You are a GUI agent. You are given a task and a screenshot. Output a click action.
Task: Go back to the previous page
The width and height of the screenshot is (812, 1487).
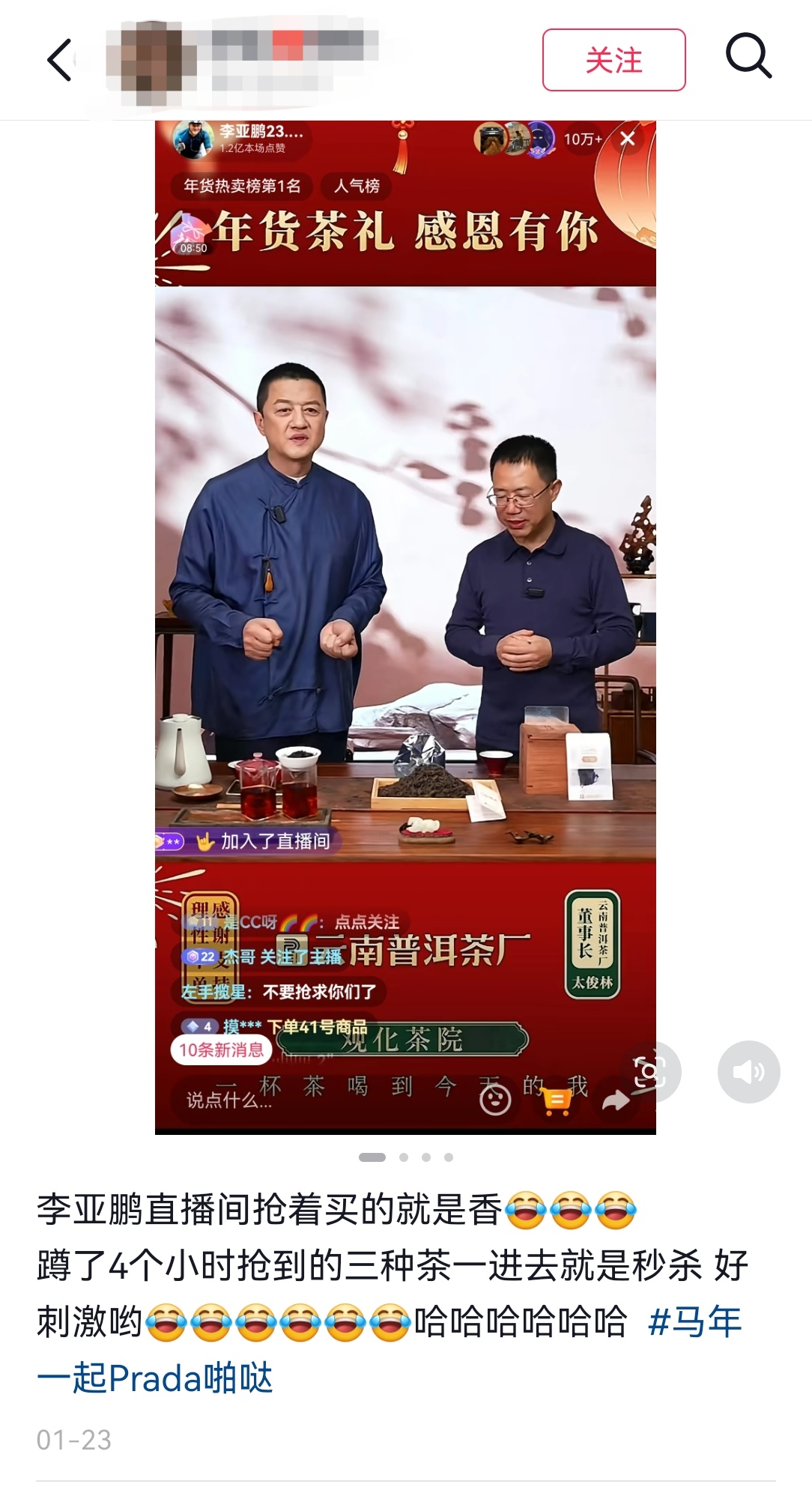[x=60, y=60]
